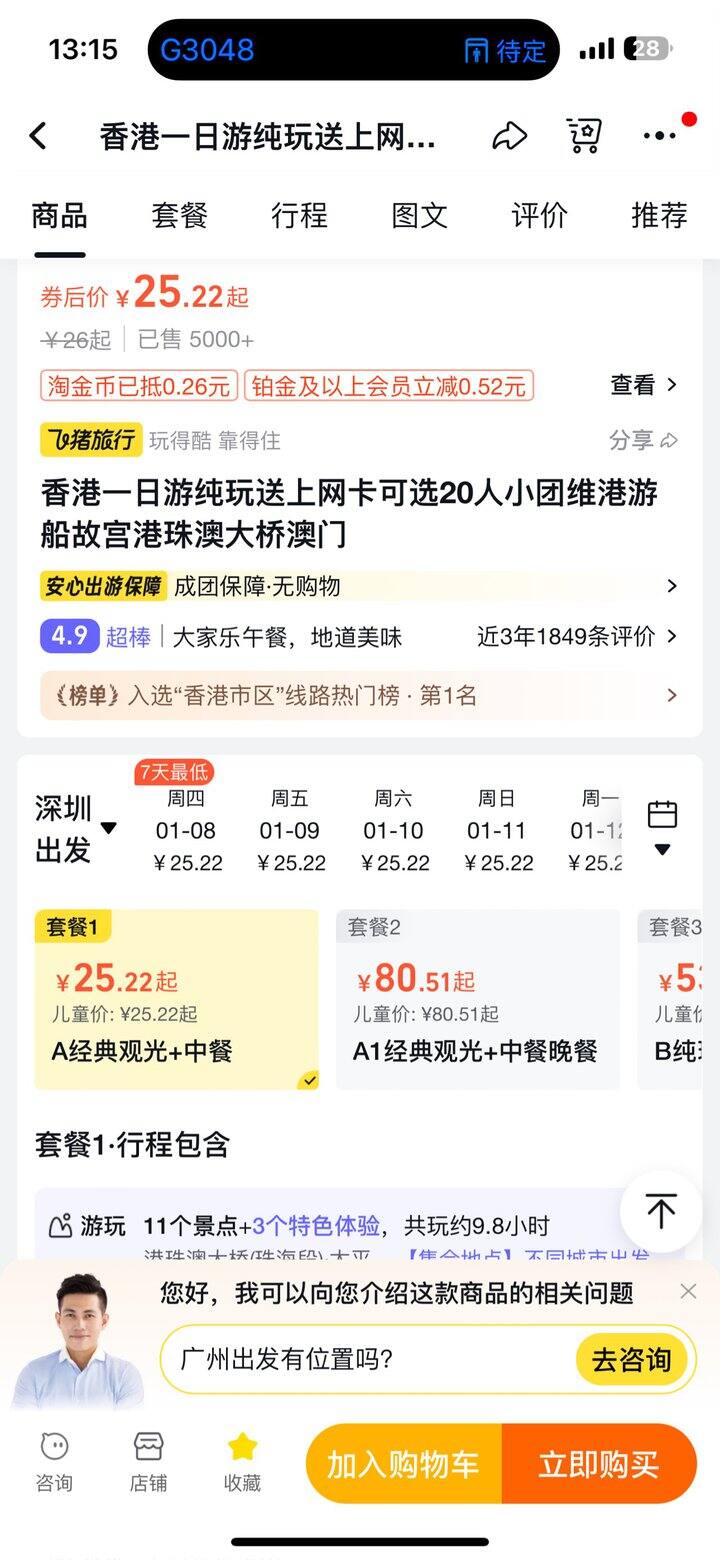Share this product via the arrow icon
The width and height of the screenshot is (720, 1560).
pyautogui.click(x=510, y=136)
